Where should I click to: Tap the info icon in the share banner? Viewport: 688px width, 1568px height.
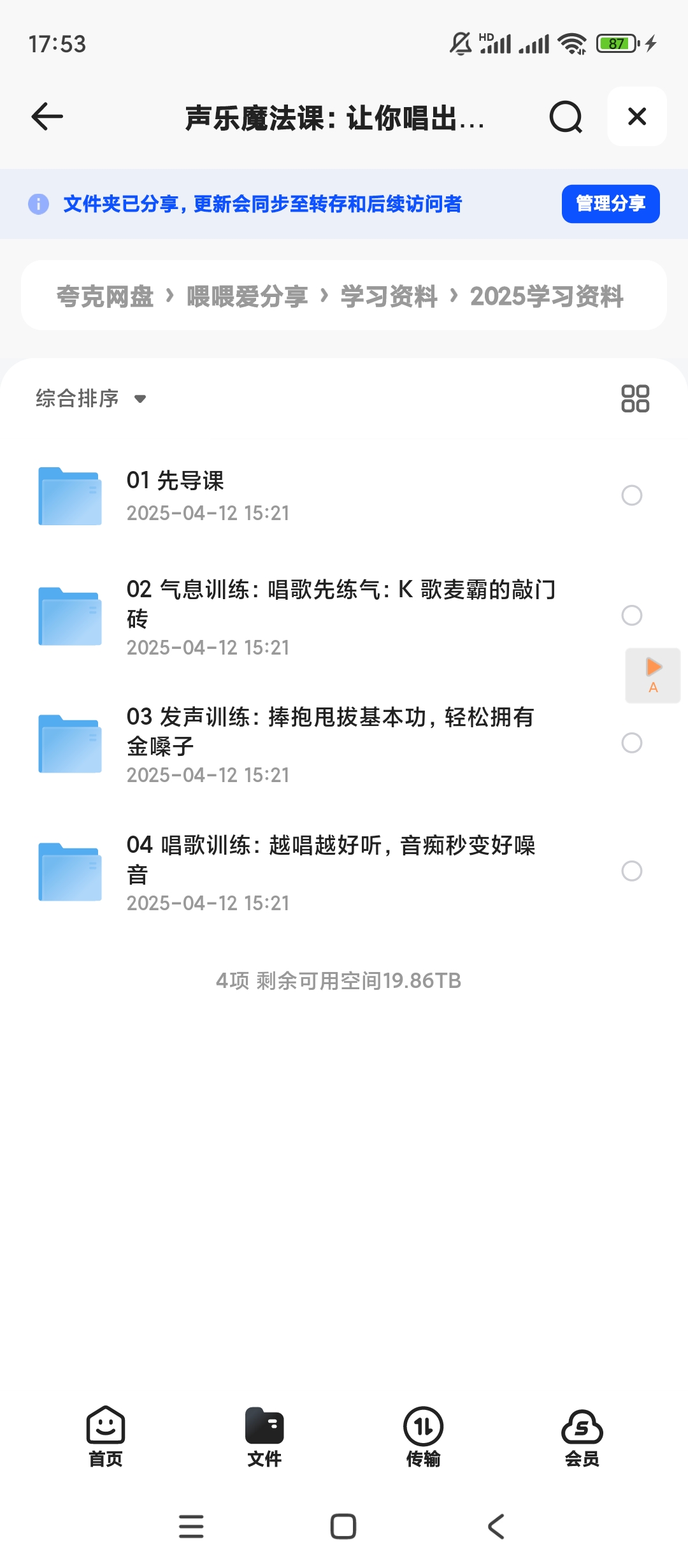(x=39, y=204)
